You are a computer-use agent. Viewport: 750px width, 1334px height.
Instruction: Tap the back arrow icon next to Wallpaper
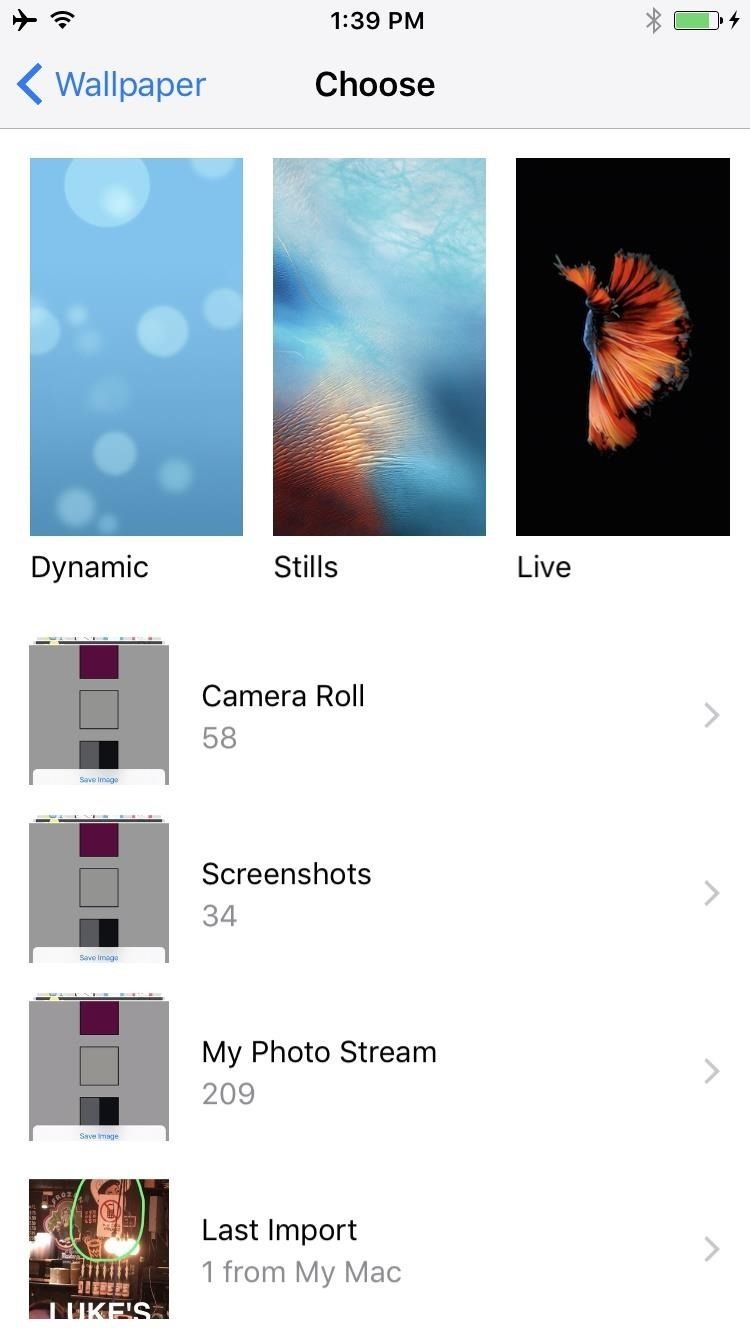(28, 84)
